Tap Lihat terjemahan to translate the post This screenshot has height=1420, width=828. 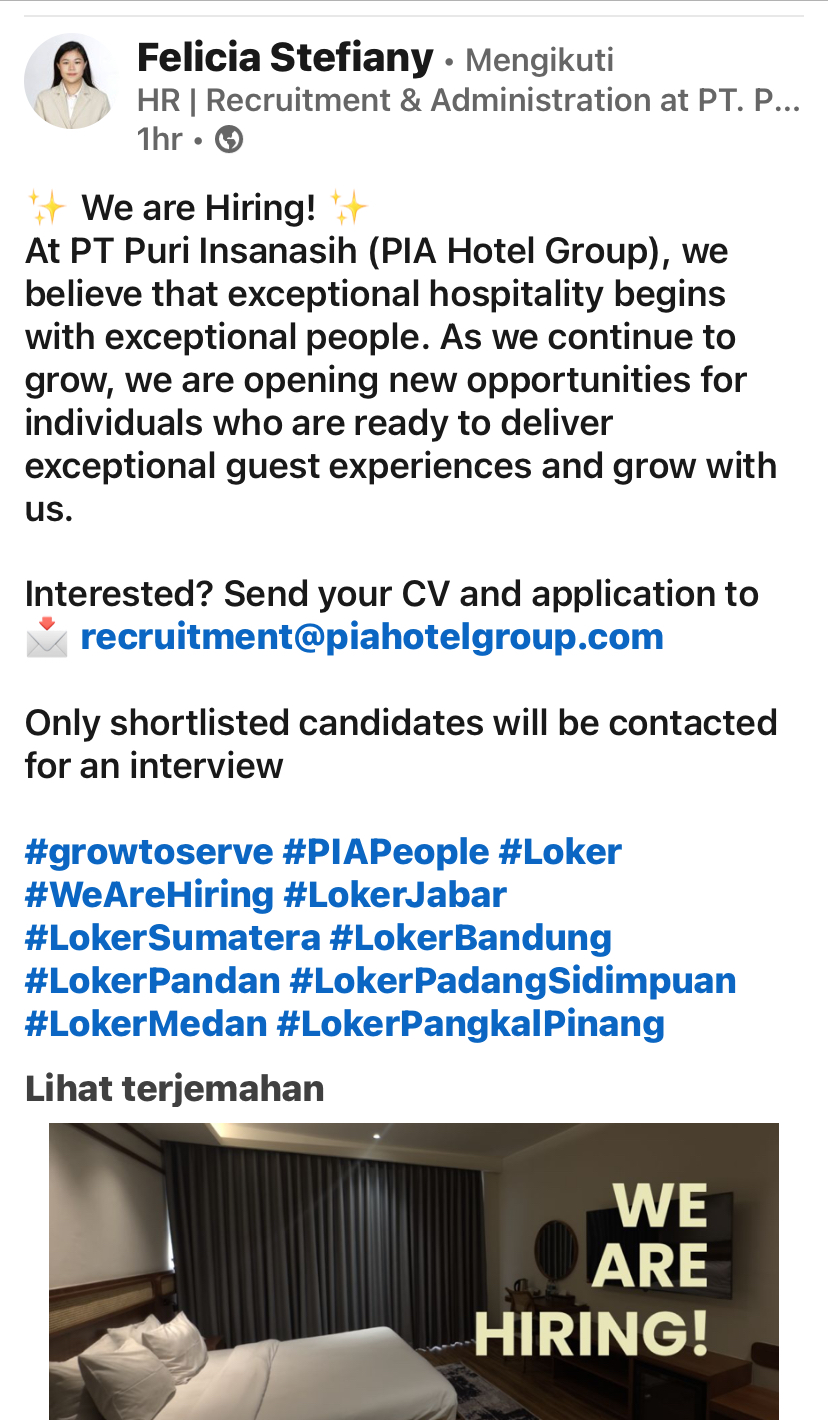174,1088
